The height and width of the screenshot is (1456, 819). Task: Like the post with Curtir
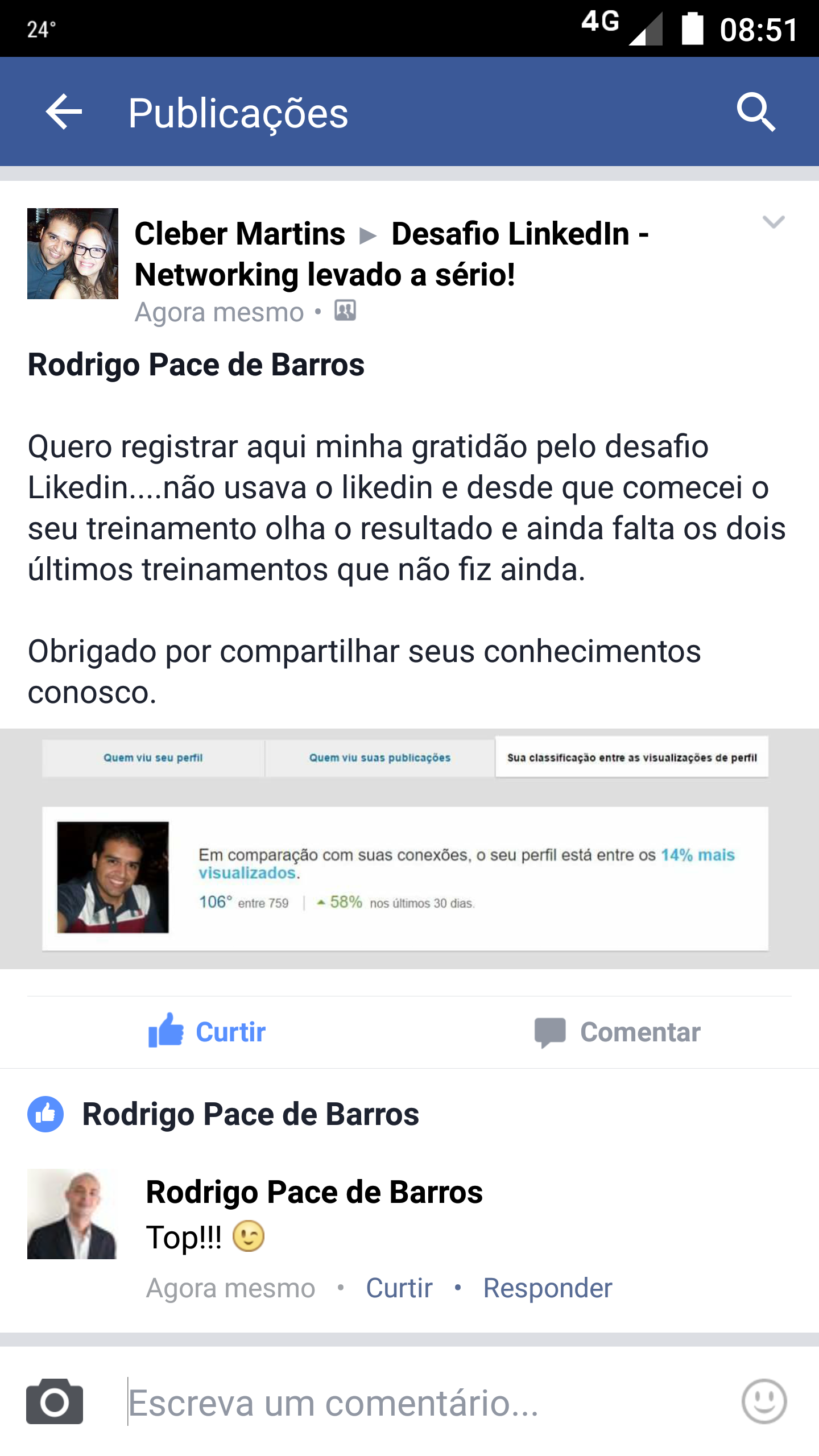[x=208, y=1032]
